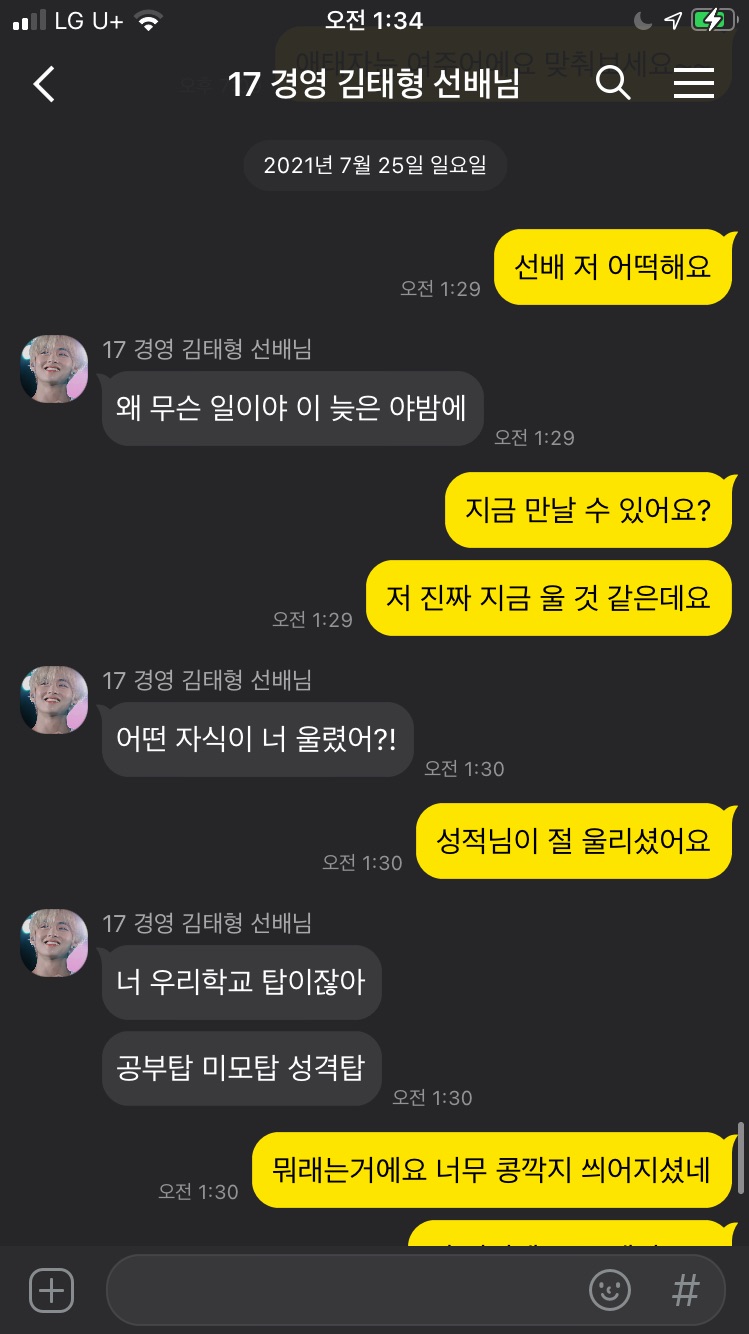Viewport: 749px width, 1334px height.
Task: Open the plus attachment menu
Action: click(51, 1290)
